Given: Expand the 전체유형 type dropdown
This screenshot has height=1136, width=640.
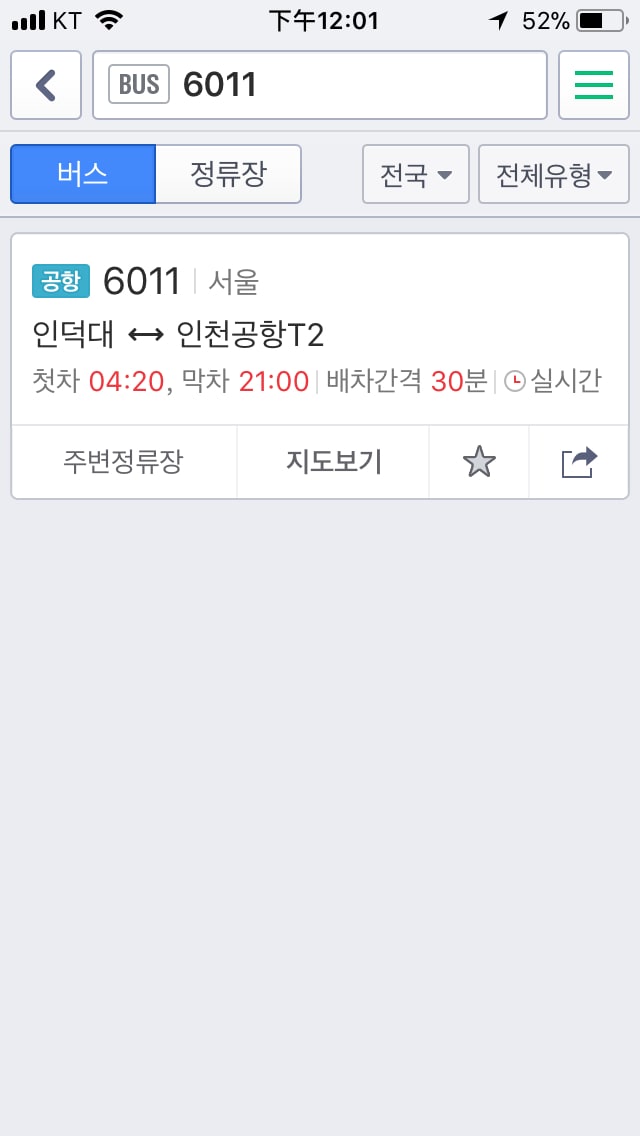Looking at the screenshot, I should pos(554,175).
